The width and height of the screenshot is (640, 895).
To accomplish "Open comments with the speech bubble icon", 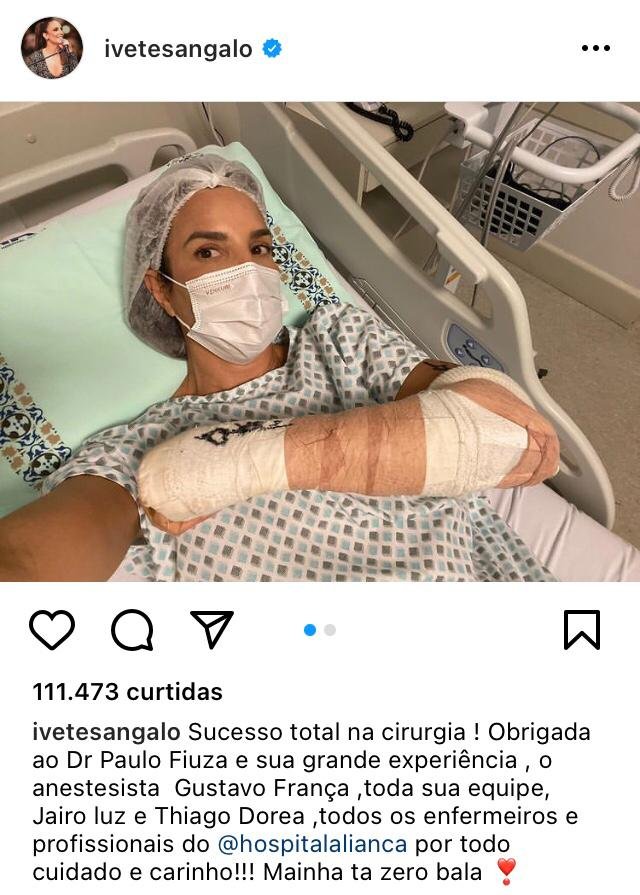I will click(x=132, y=630).
